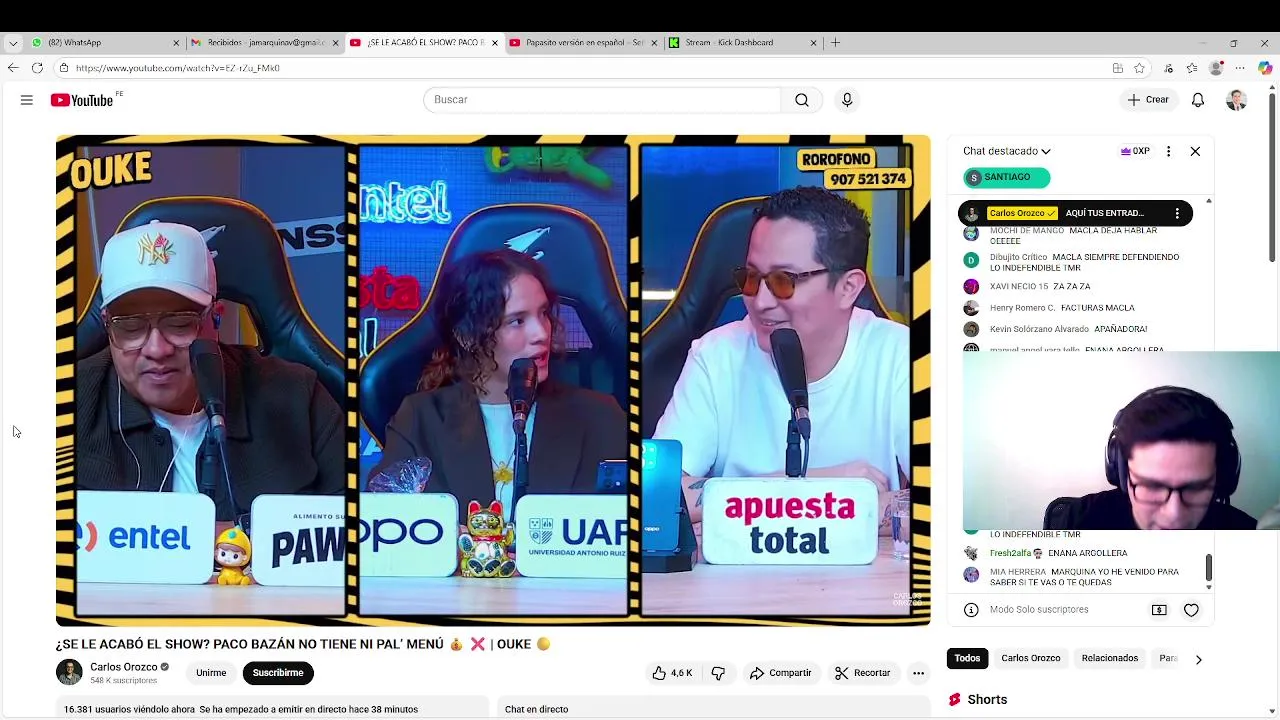This screenshot has height=720, width=1280.
Task: Like the video with 4,6 K likes
Action: pyautogui.click(x=672, y=673)
